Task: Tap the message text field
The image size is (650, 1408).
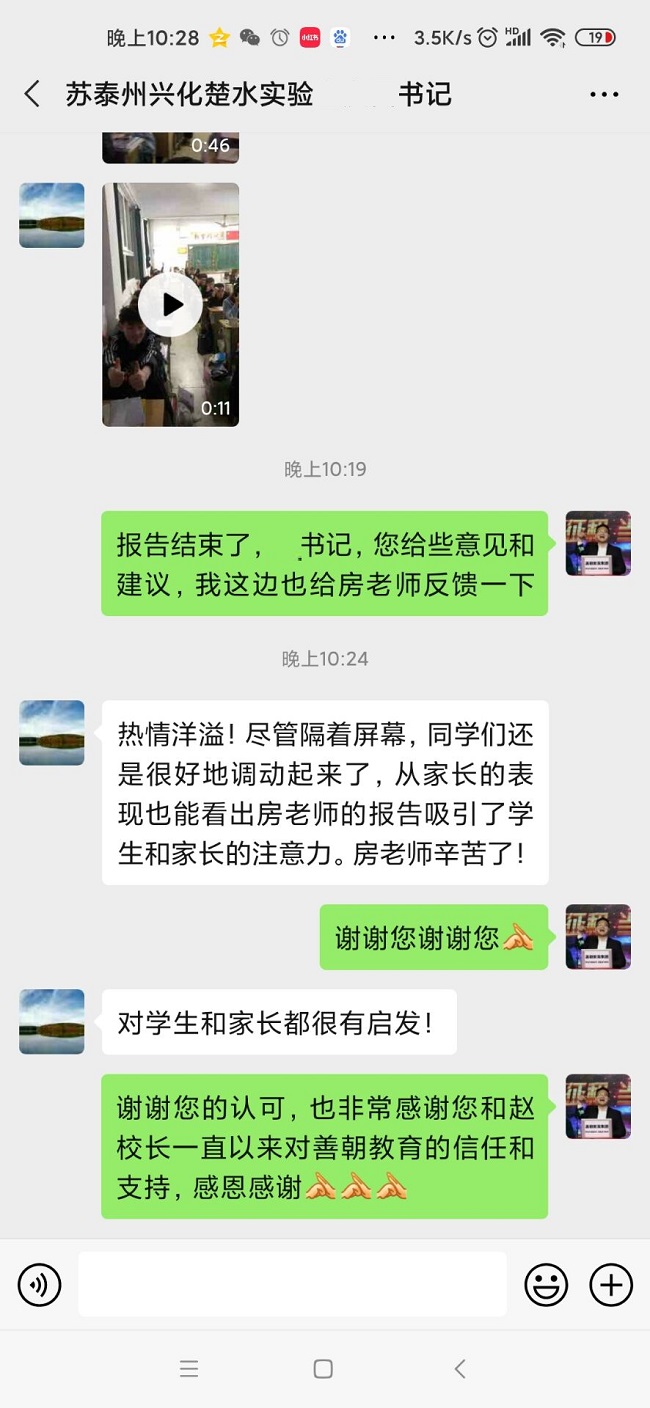Action: click(x=292, y=1285)
